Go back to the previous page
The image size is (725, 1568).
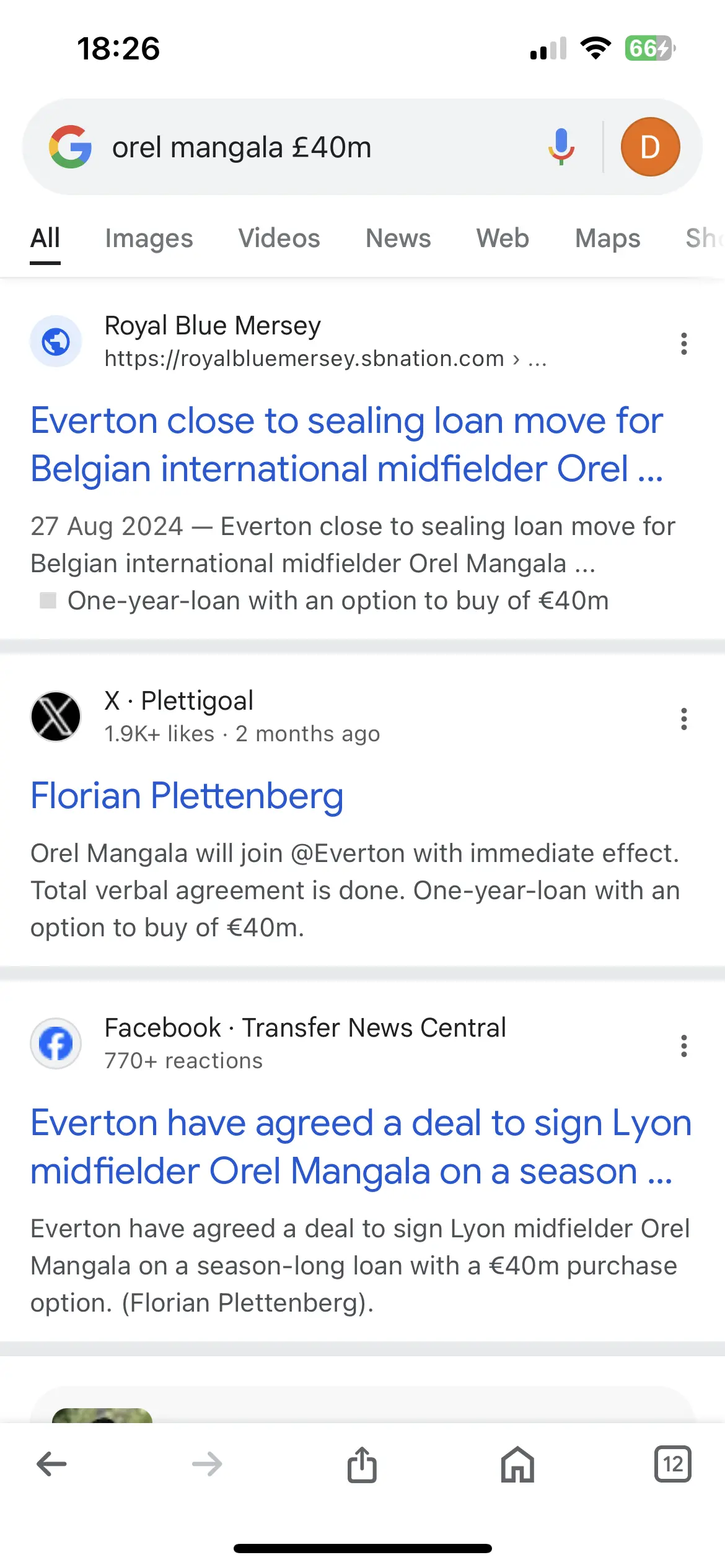point(51,1465)
